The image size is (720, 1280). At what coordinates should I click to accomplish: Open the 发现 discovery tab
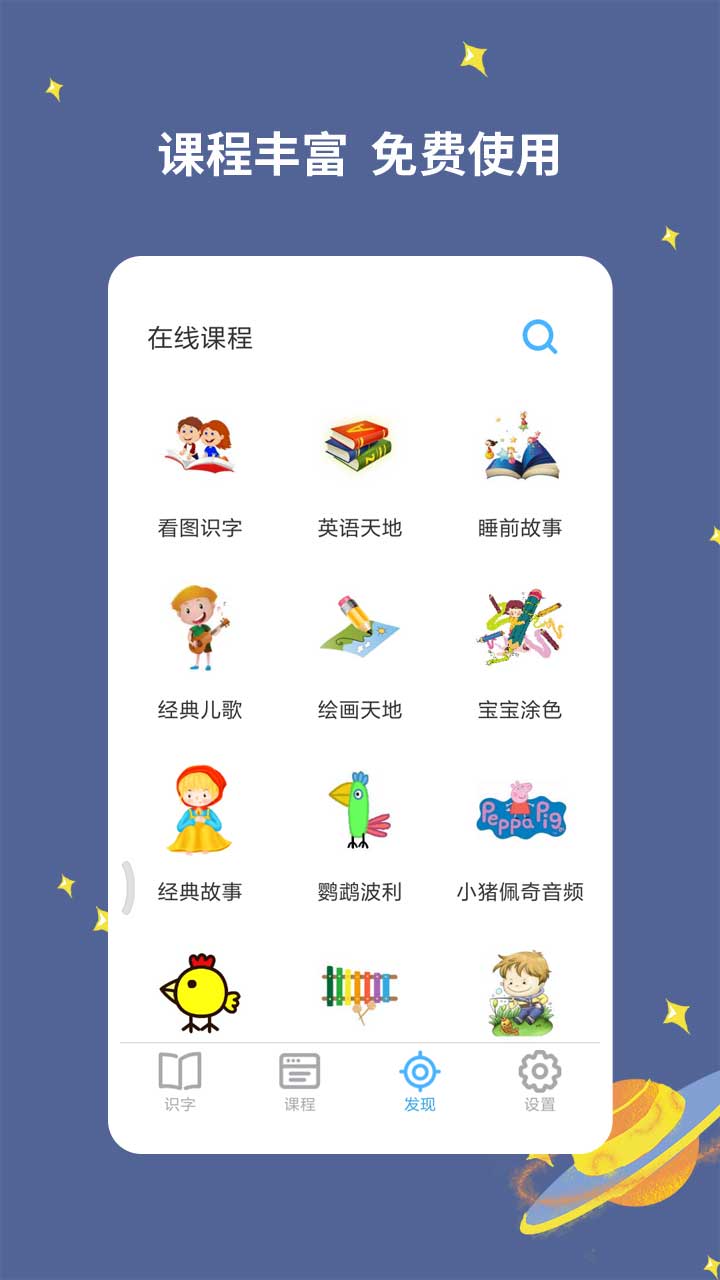pos(420,1082)
